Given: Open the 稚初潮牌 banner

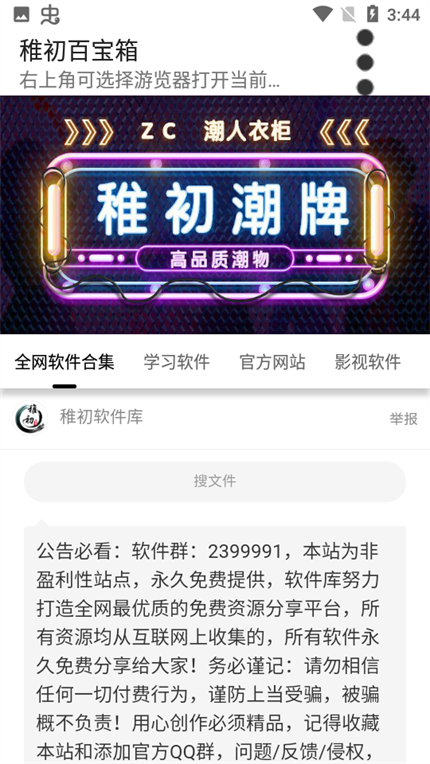Looking at the screenshot, I should tap(215, 215).
